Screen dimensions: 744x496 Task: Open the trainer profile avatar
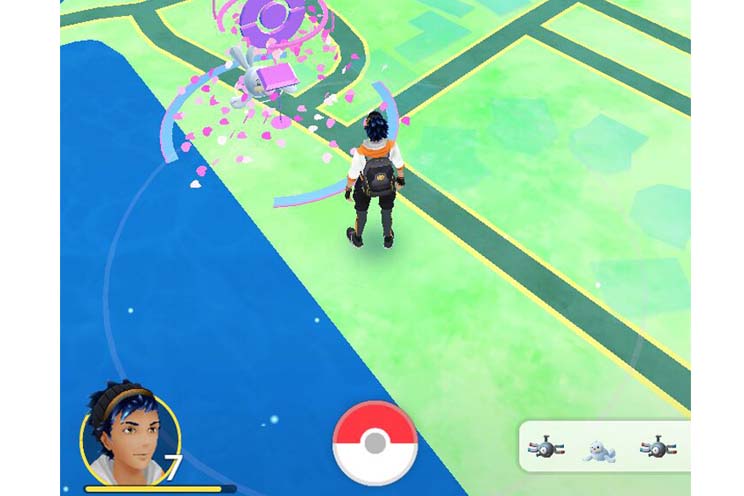pos(129,435)
